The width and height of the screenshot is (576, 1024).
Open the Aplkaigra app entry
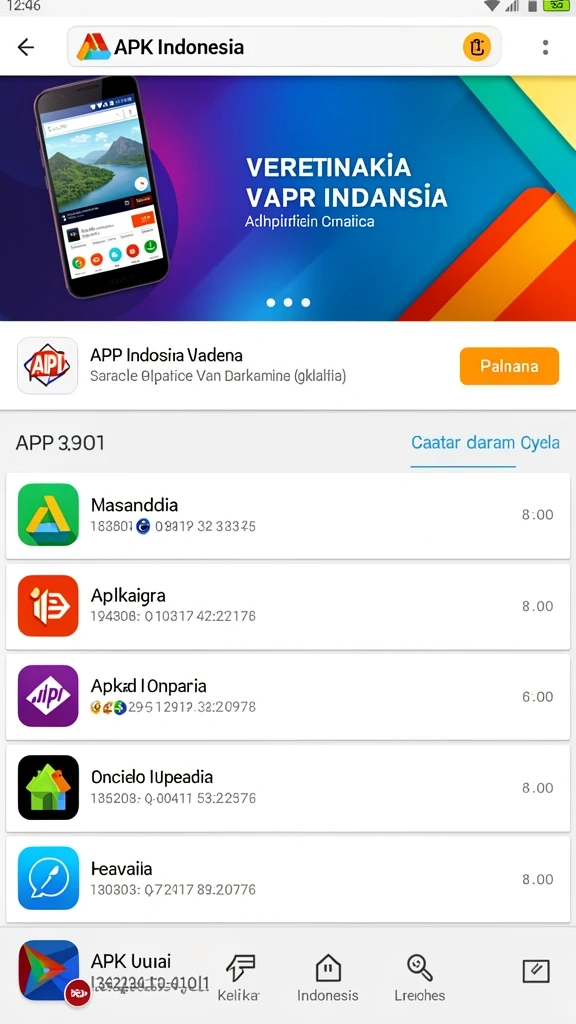click(288, 606)
